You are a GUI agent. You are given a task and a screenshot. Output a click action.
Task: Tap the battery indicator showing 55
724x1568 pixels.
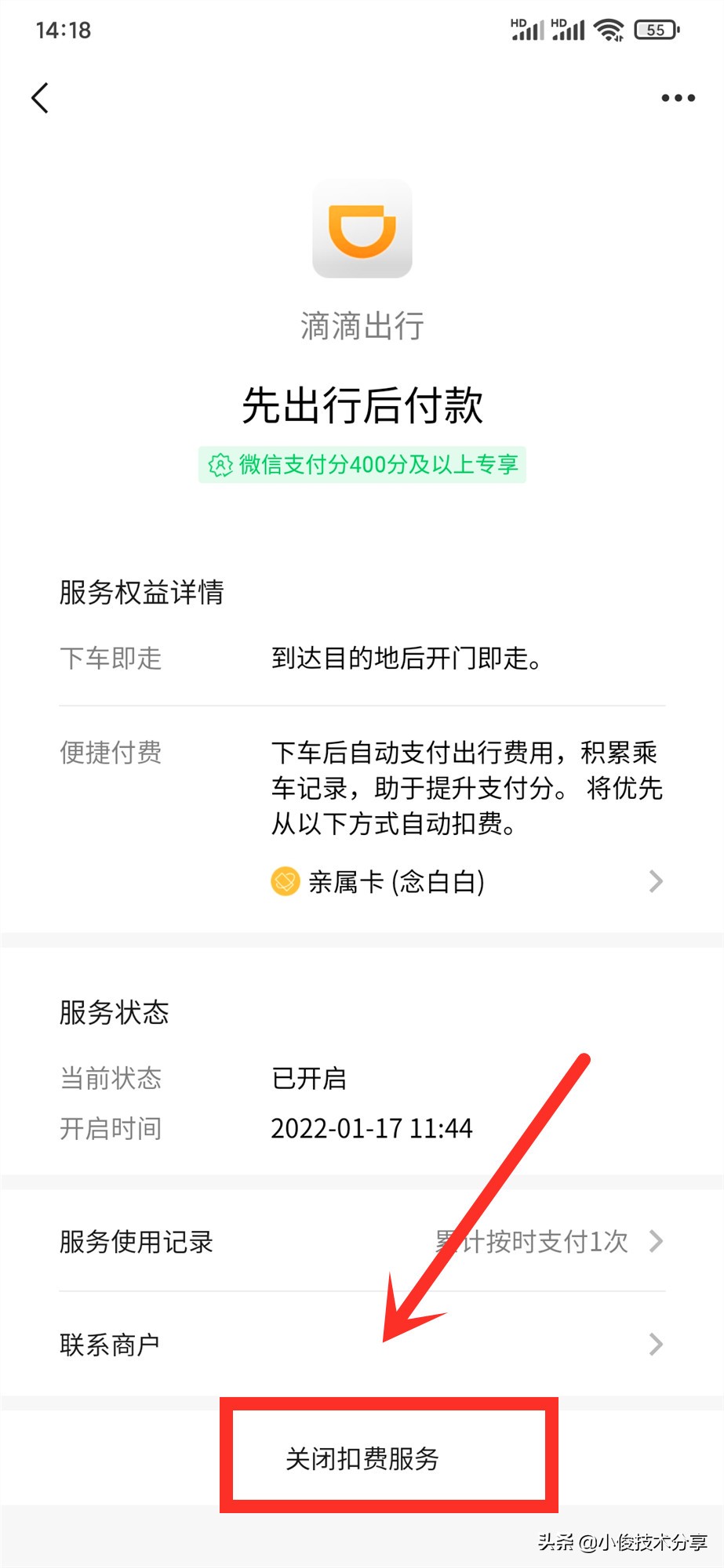(656, 30)
